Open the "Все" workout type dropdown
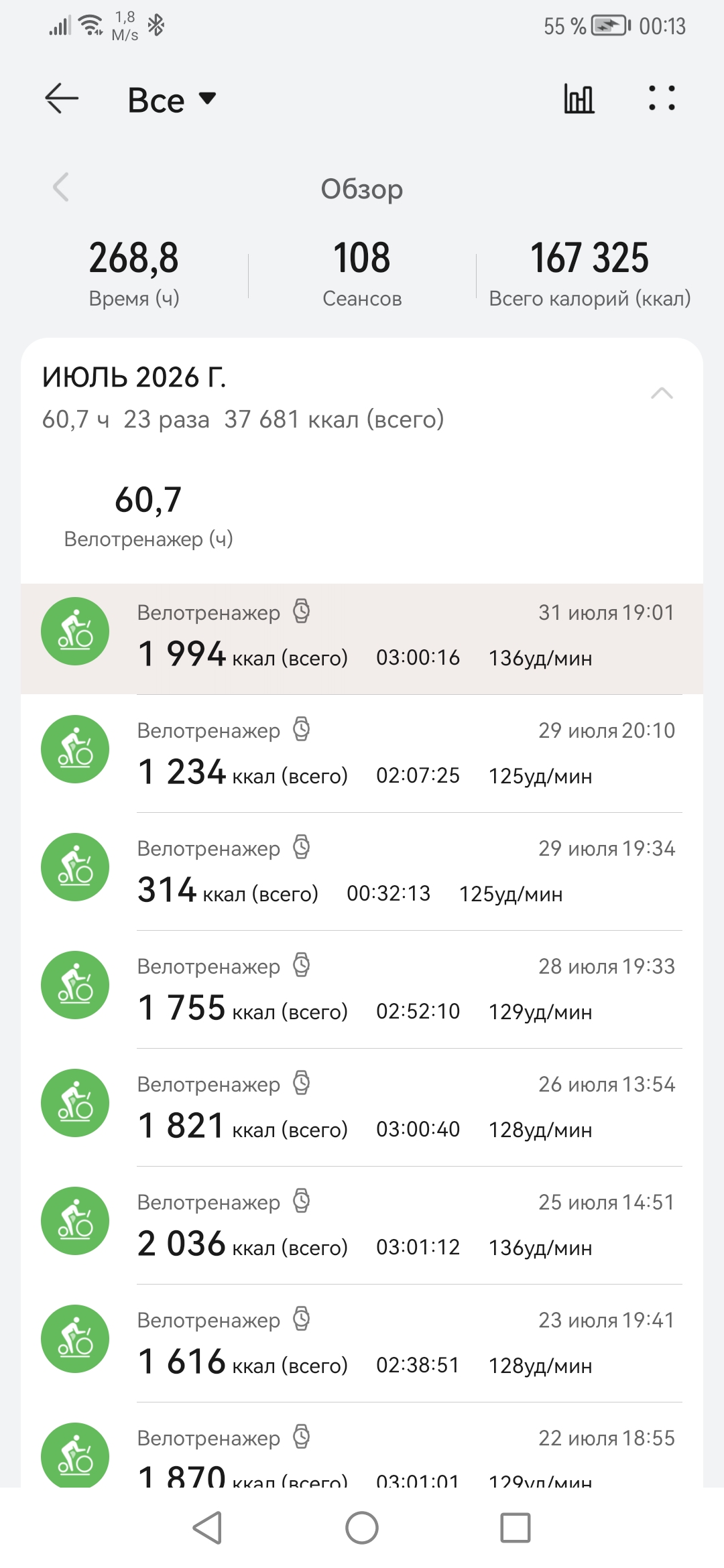Image resolution: width=724 pixels, height=1568 pixels. tap(172, 100)
